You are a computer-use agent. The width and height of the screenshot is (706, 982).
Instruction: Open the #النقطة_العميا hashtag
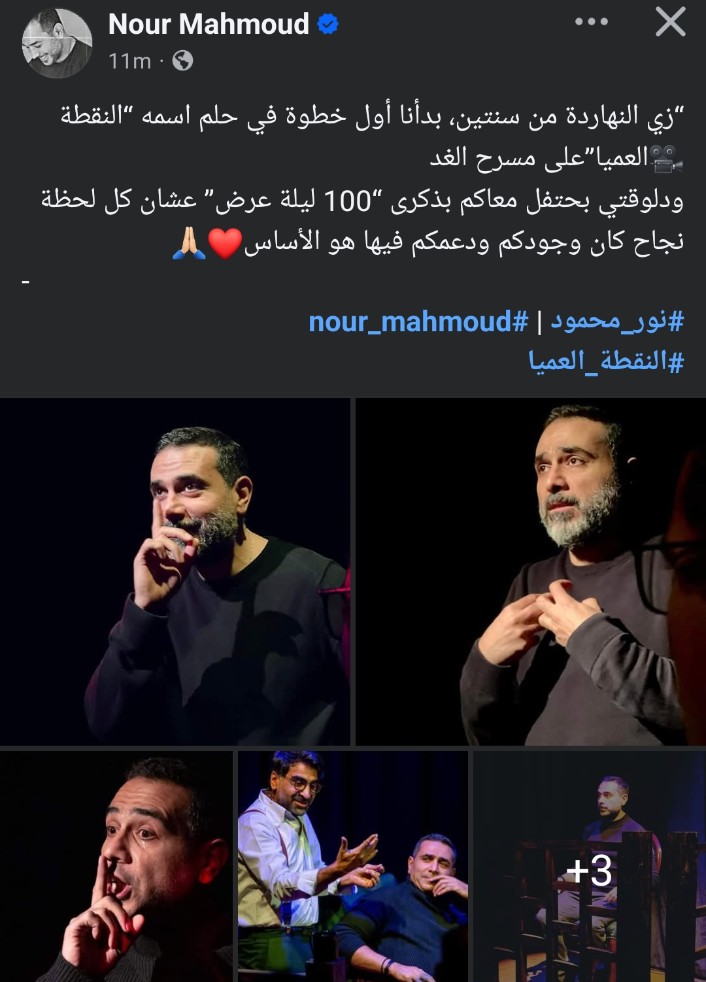[x=606, y=360]
